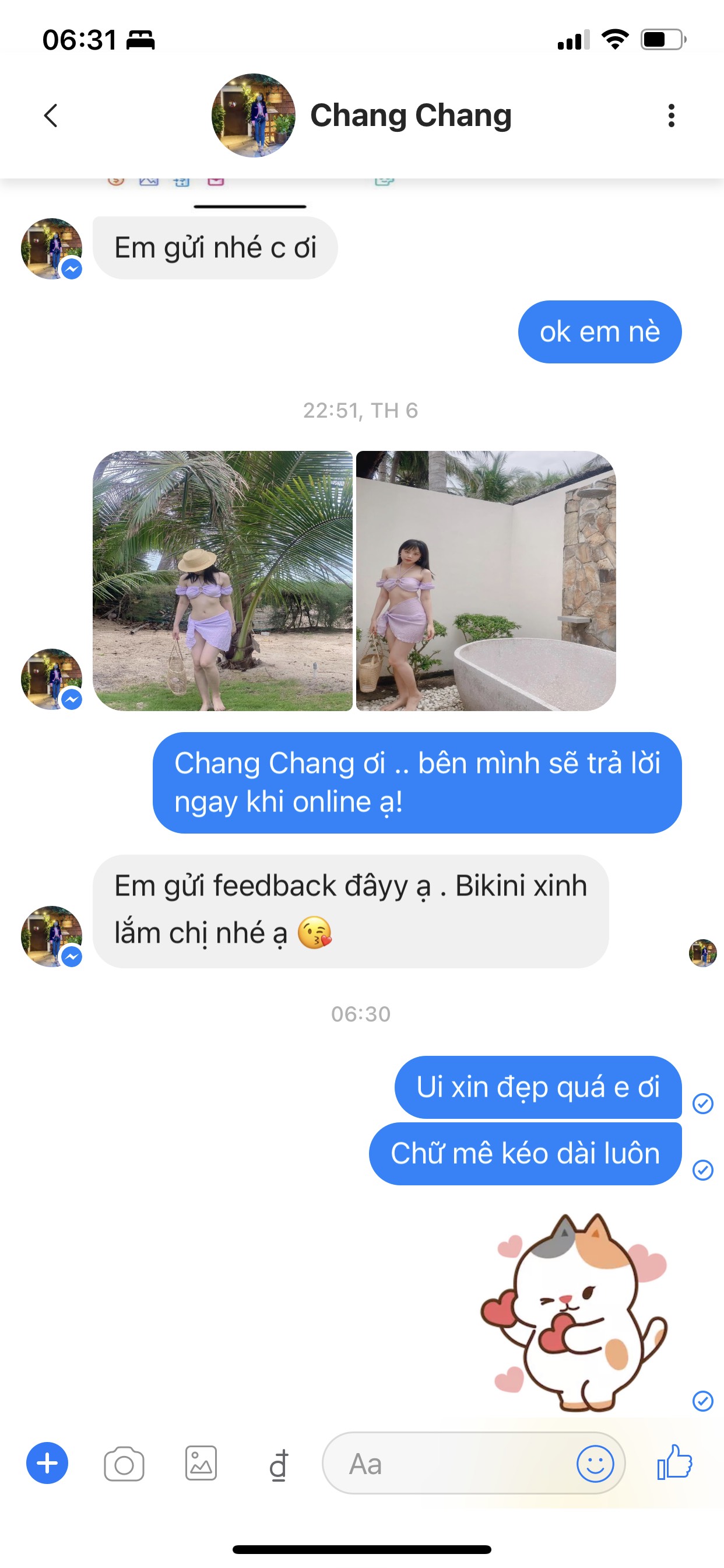
Task: Open the photo with the straw hat
Action: tap(223, 580)
